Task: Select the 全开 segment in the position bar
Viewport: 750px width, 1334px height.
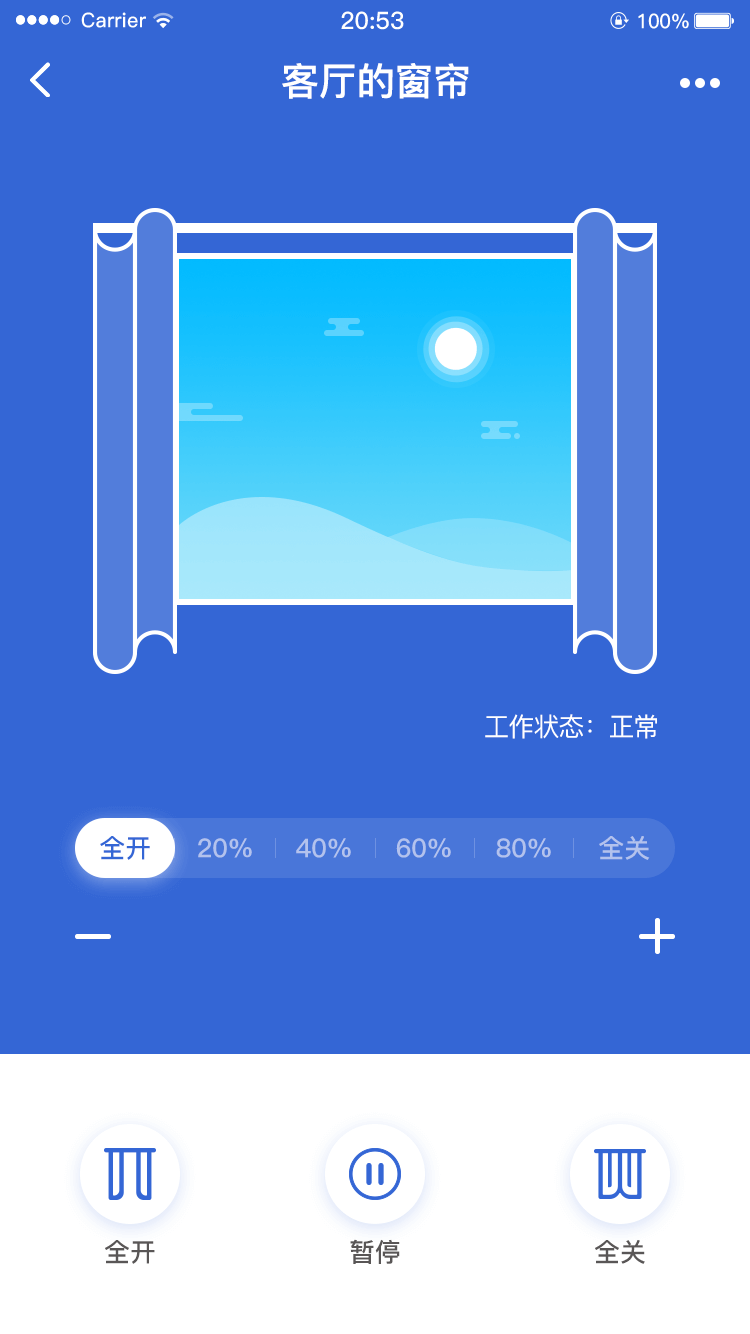Action: pos(125,848)
